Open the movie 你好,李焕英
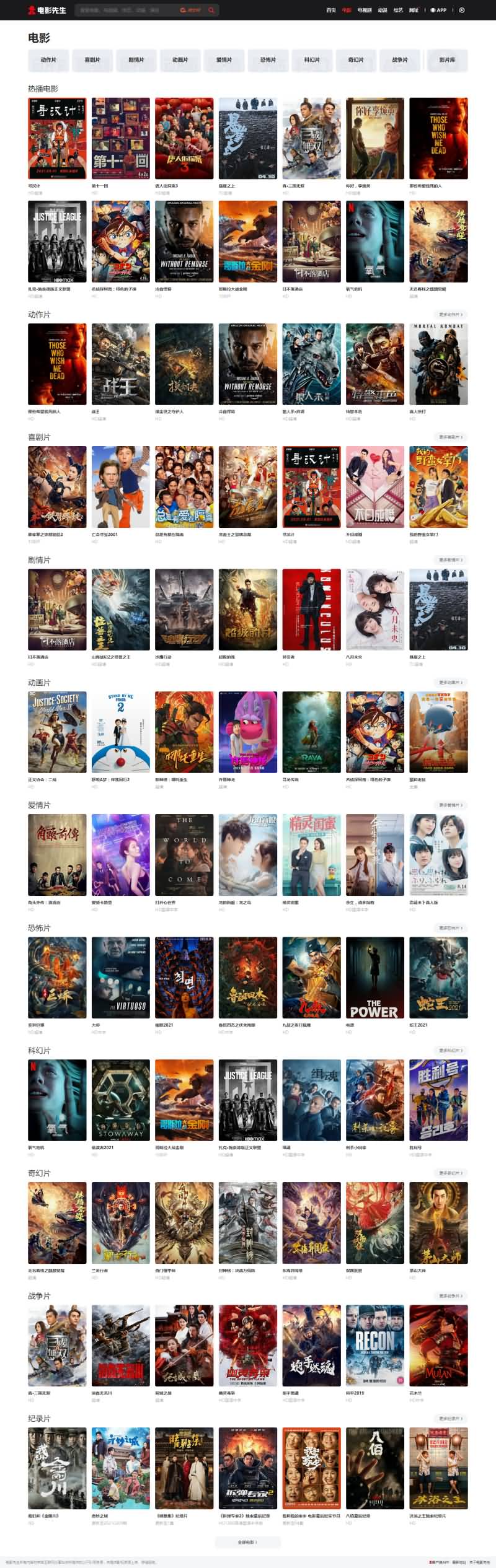Image resolution: width=496 pixels, height=1568 pixels. 374,139
